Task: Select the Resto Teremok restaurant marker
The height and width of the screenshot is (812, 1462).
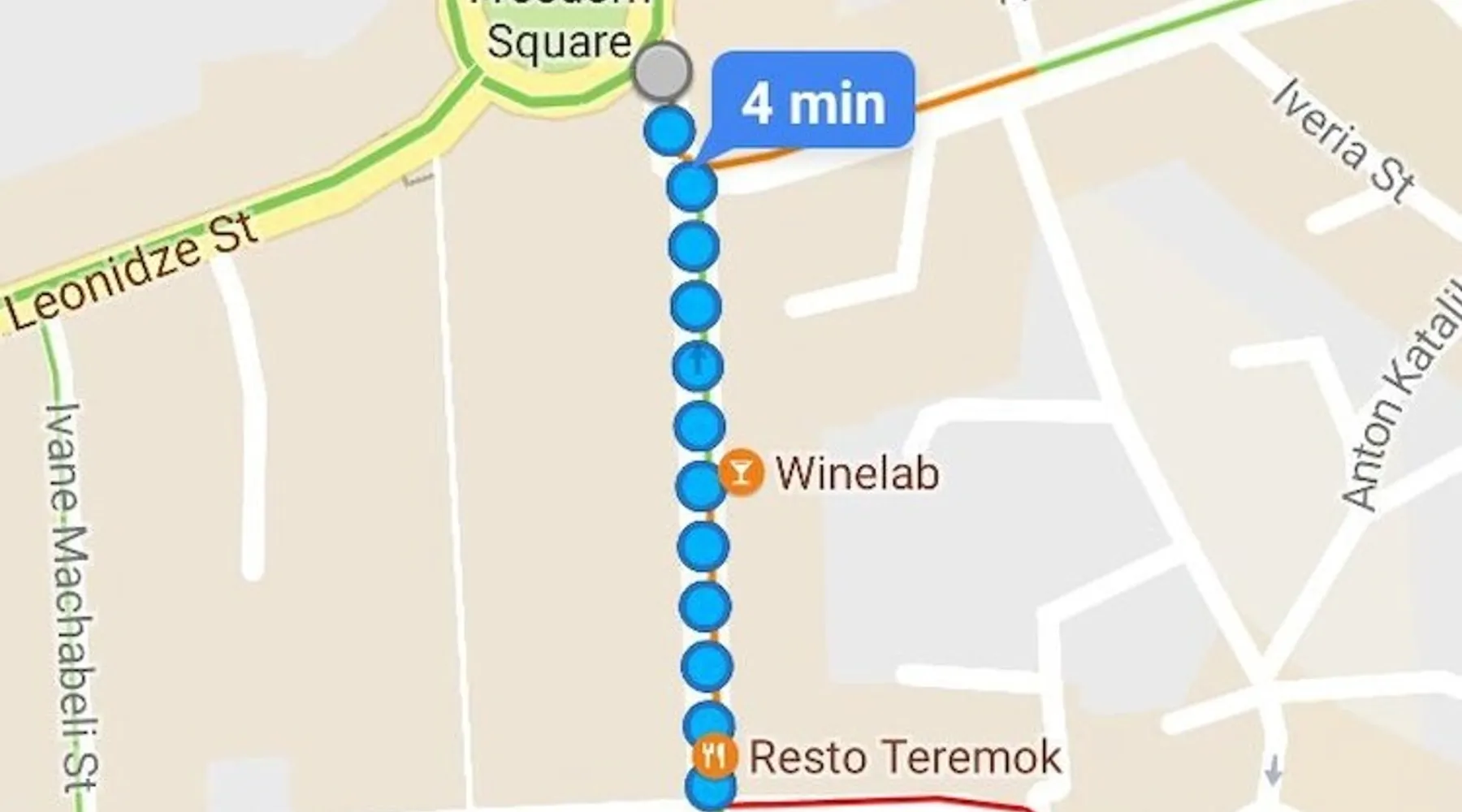Action: (715, 756)
